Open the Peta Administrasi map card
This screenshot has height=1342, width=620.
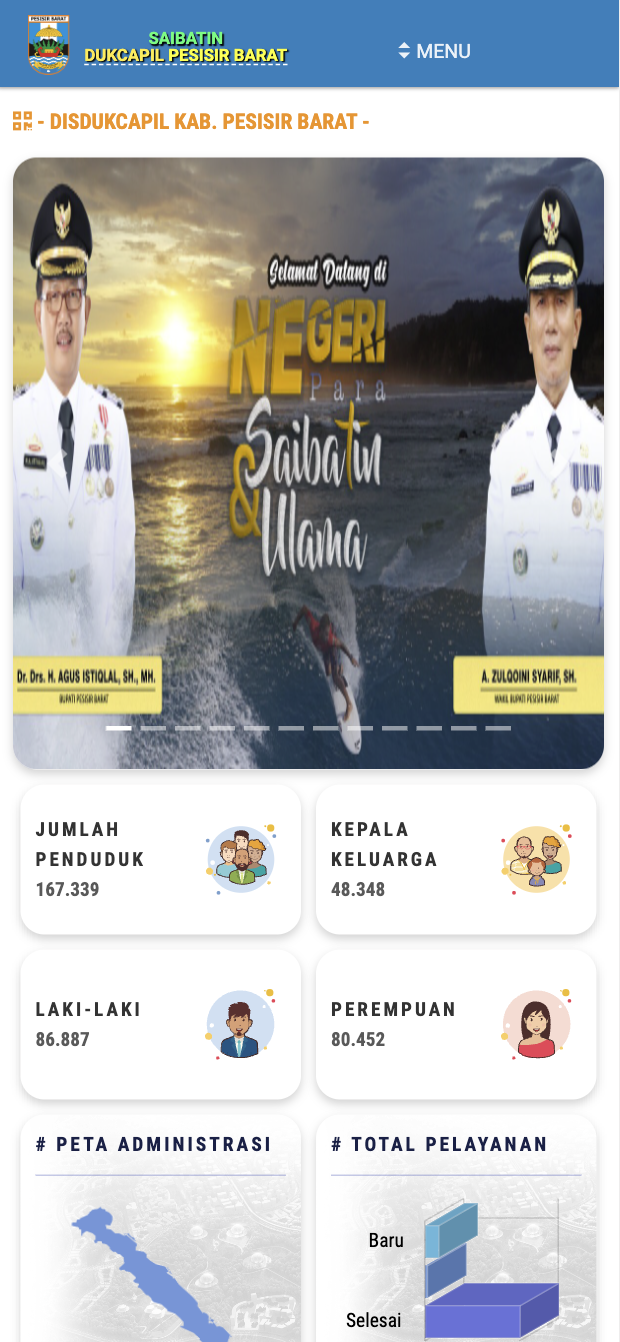pyautogui.click(x=160, y=1230)
